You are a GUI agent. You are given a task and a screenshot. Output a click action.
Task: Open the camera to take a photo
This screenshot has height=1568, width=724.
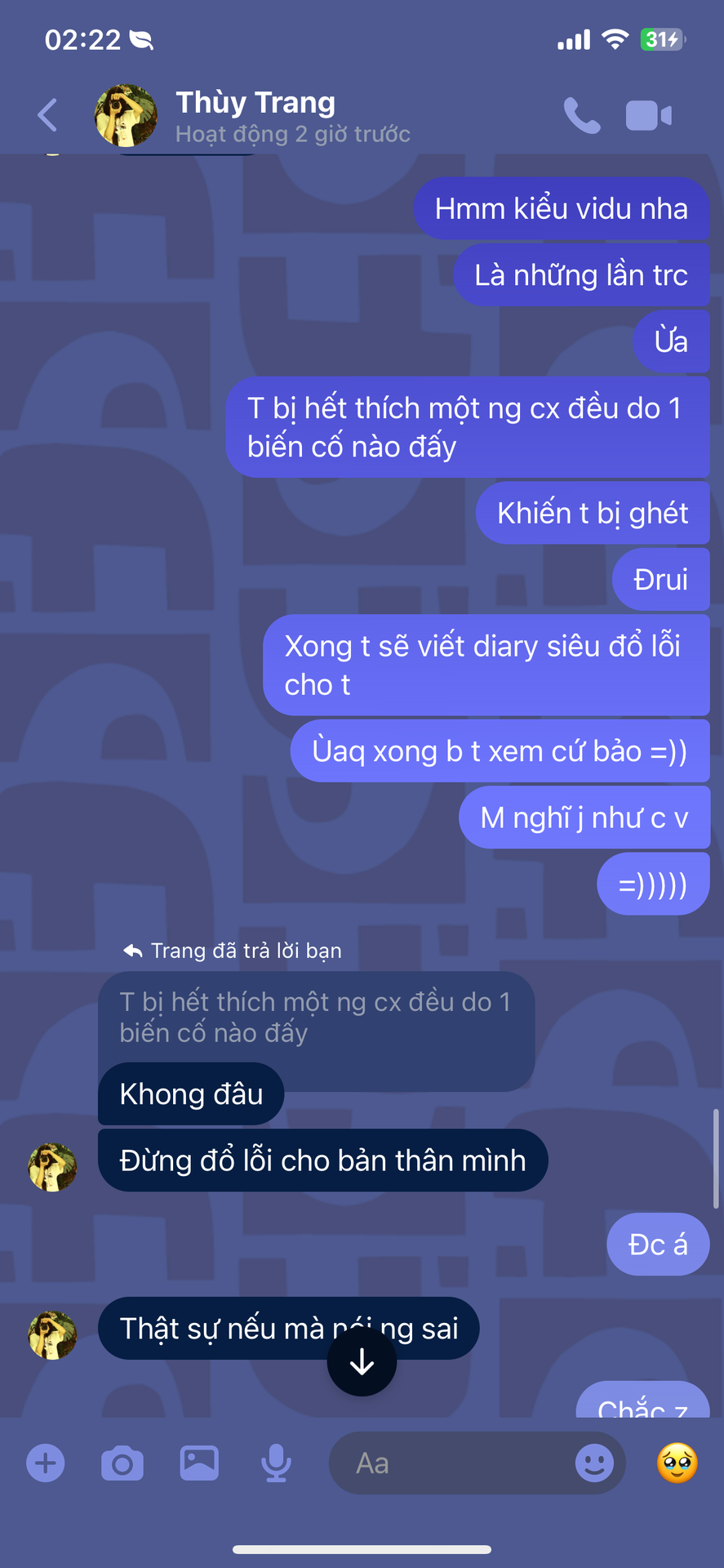tap(122, 1463)
